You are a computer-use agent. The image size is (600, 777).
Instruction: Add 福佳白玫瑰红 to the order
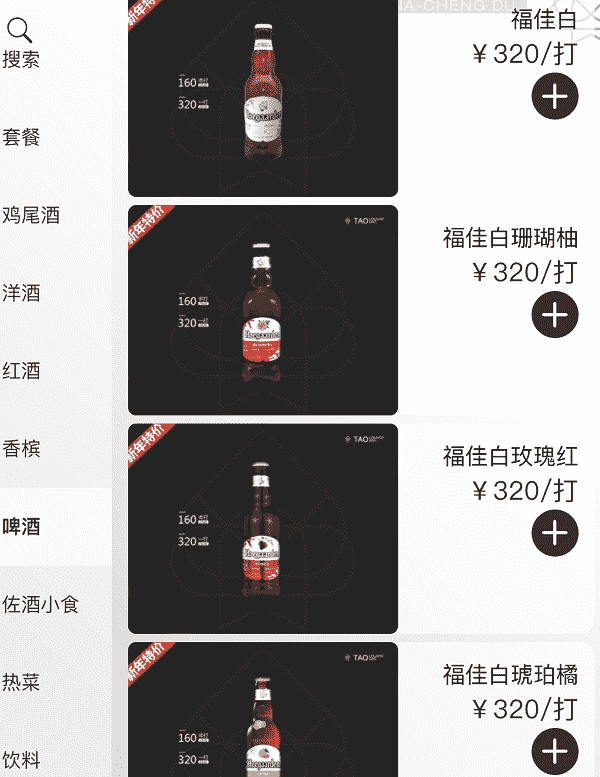tap(555, 533)
